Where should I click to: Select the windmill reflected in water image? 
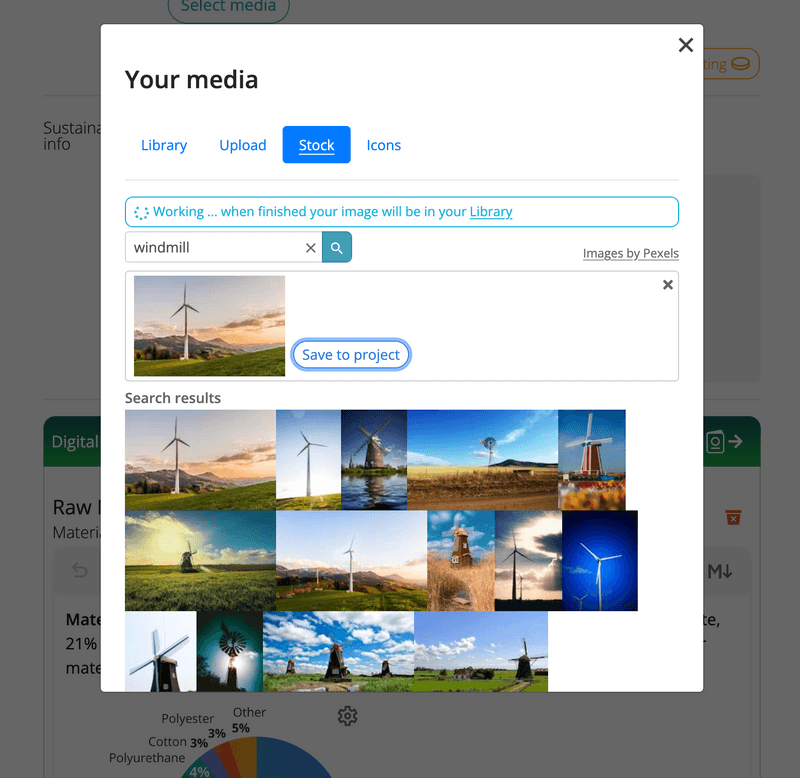(373, 460)
